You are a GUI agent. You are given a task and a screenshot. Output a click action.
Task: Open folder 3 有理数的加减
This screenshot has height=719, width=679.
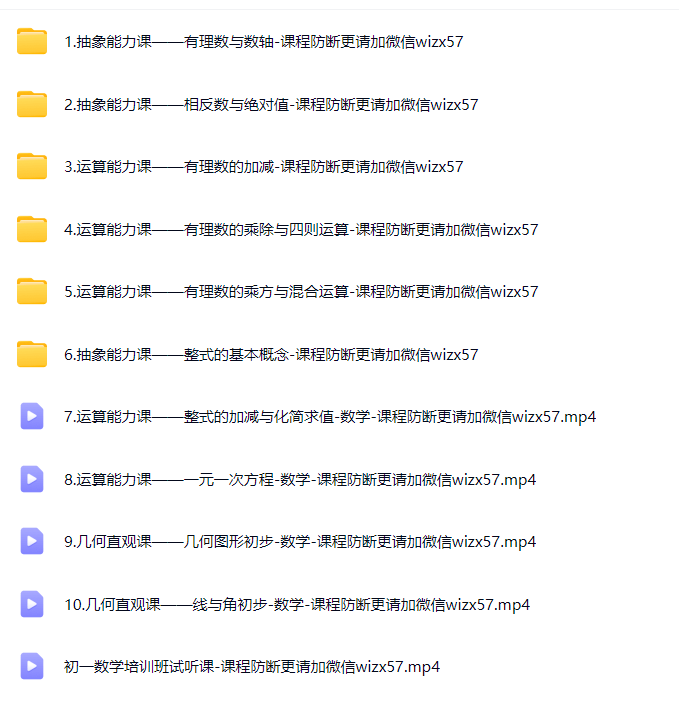[263, 167]
